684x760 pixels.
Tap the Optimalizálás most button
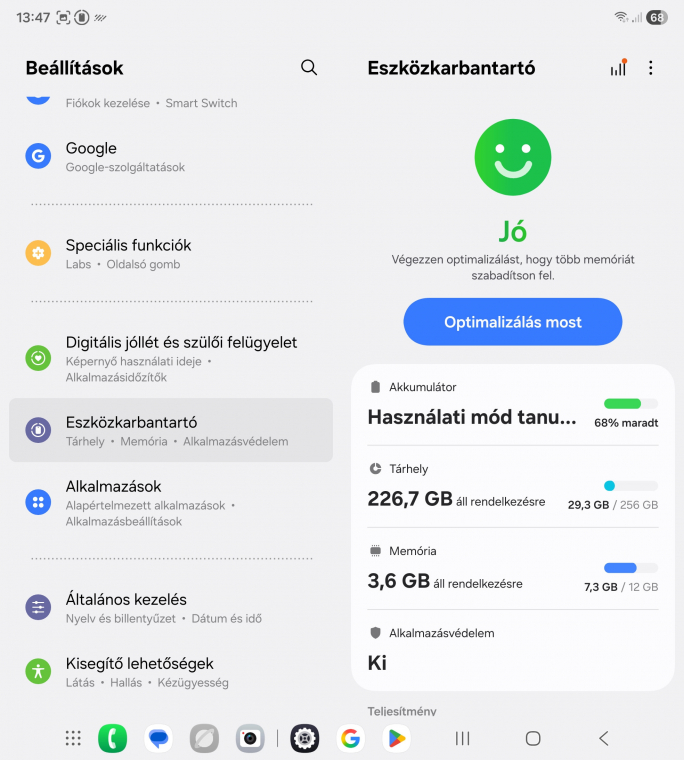click(x=512, y=322)
